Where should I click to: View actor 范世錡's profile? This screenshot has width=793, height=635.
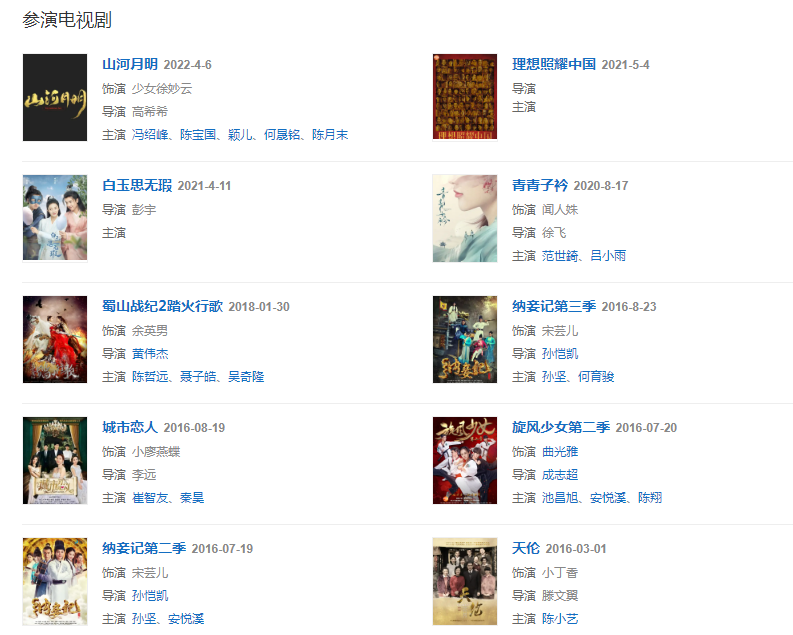560,255
